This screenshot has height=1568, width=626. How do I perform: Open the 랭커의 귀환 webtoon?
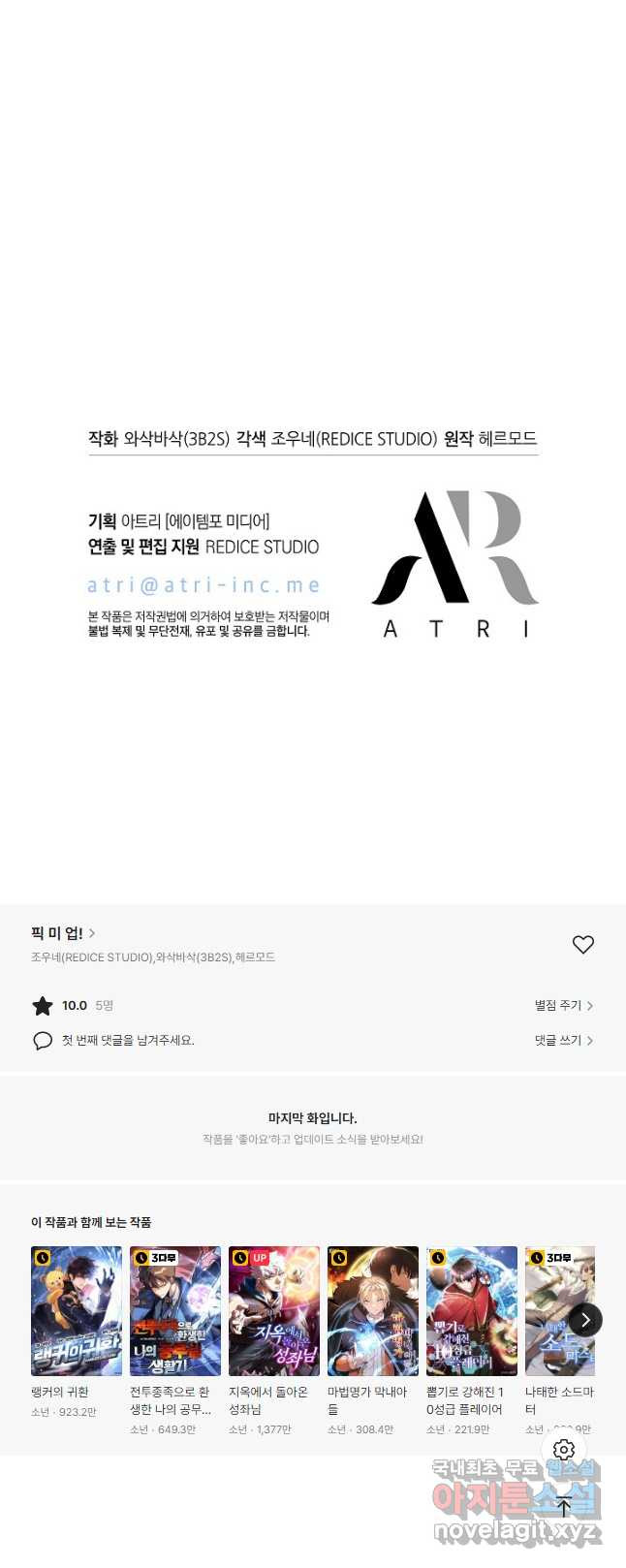[77, 1311]
